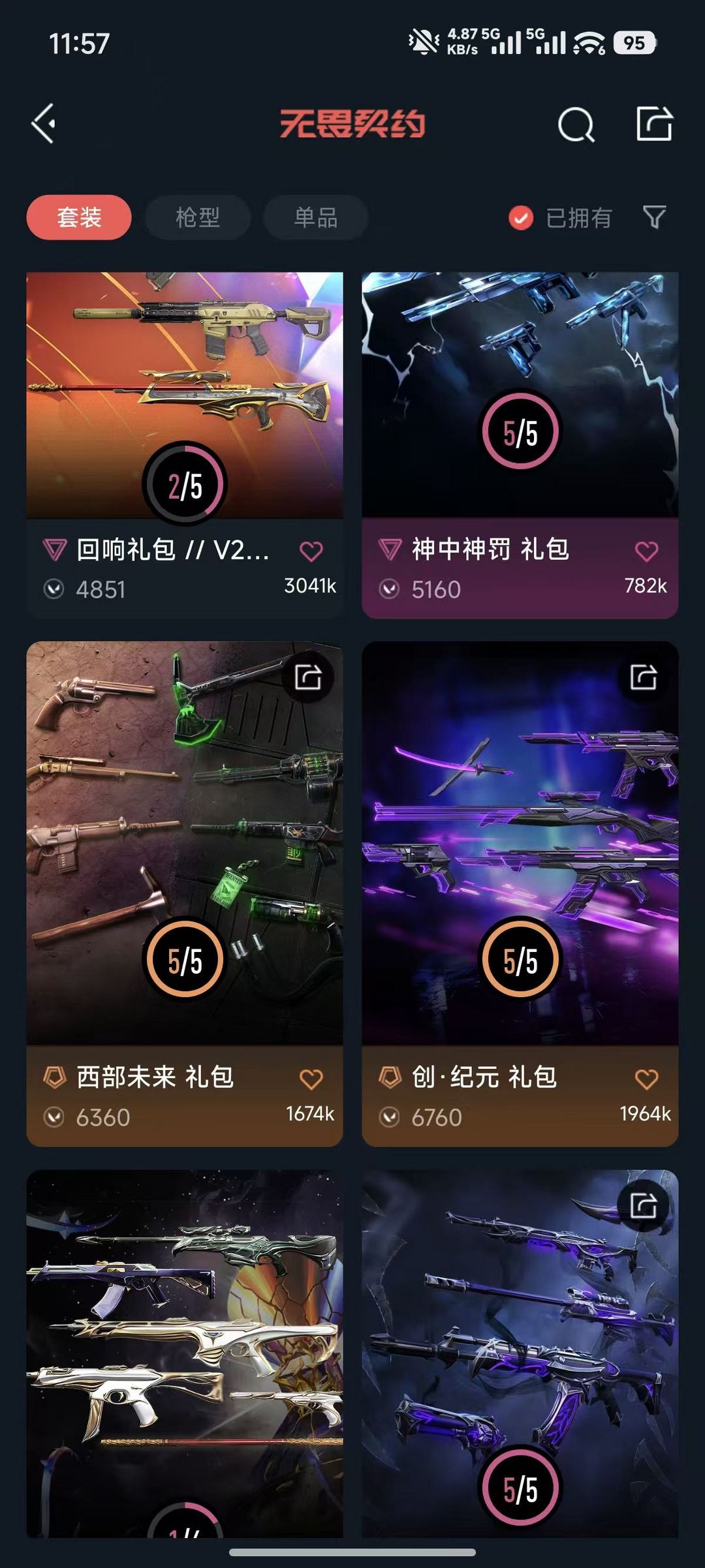Click the back arrow to leave the store
This screenshot has width=705, height=1568.
click(44, 124)
